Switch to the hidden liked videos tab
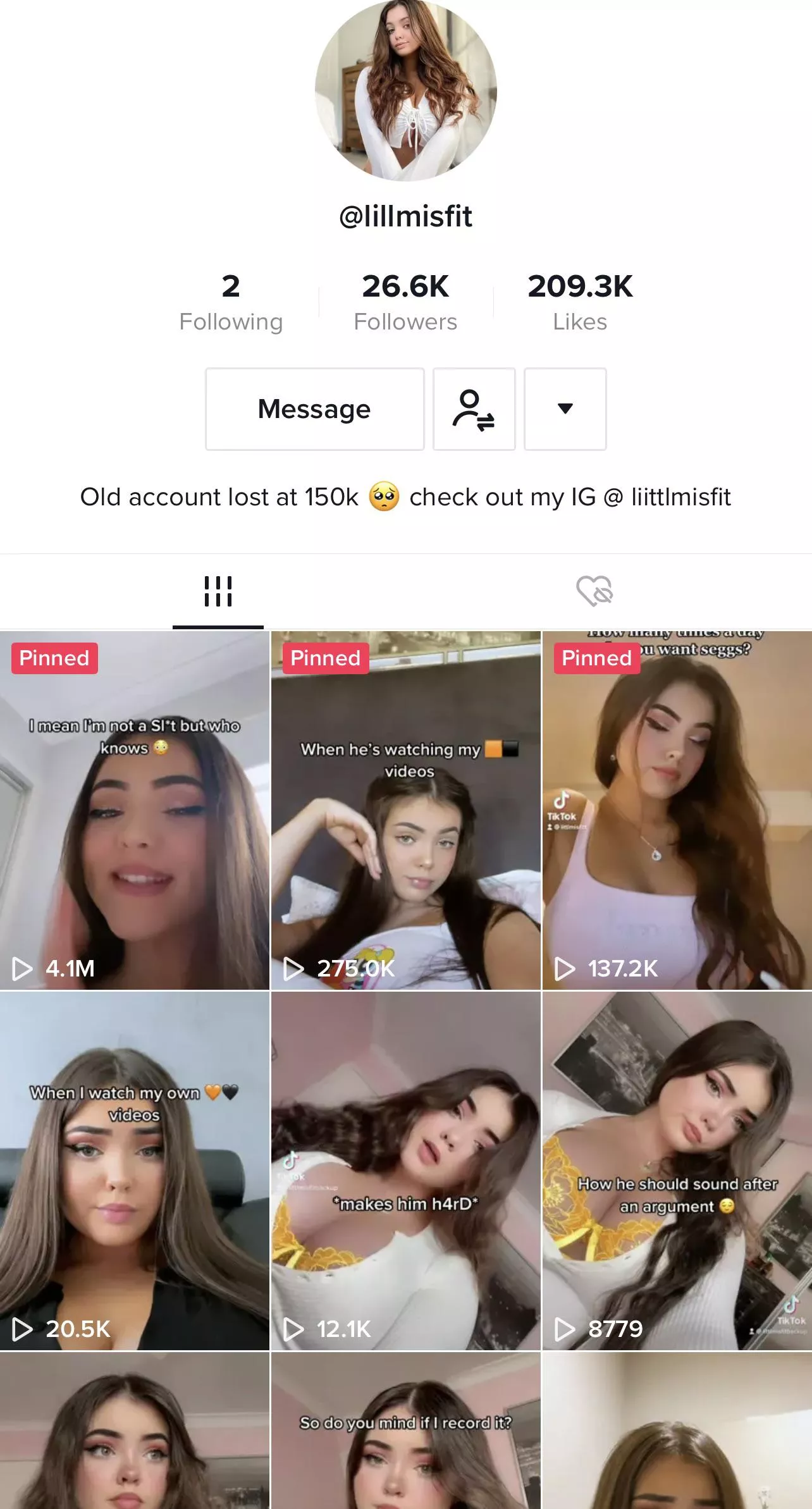 tap(594, 591)
